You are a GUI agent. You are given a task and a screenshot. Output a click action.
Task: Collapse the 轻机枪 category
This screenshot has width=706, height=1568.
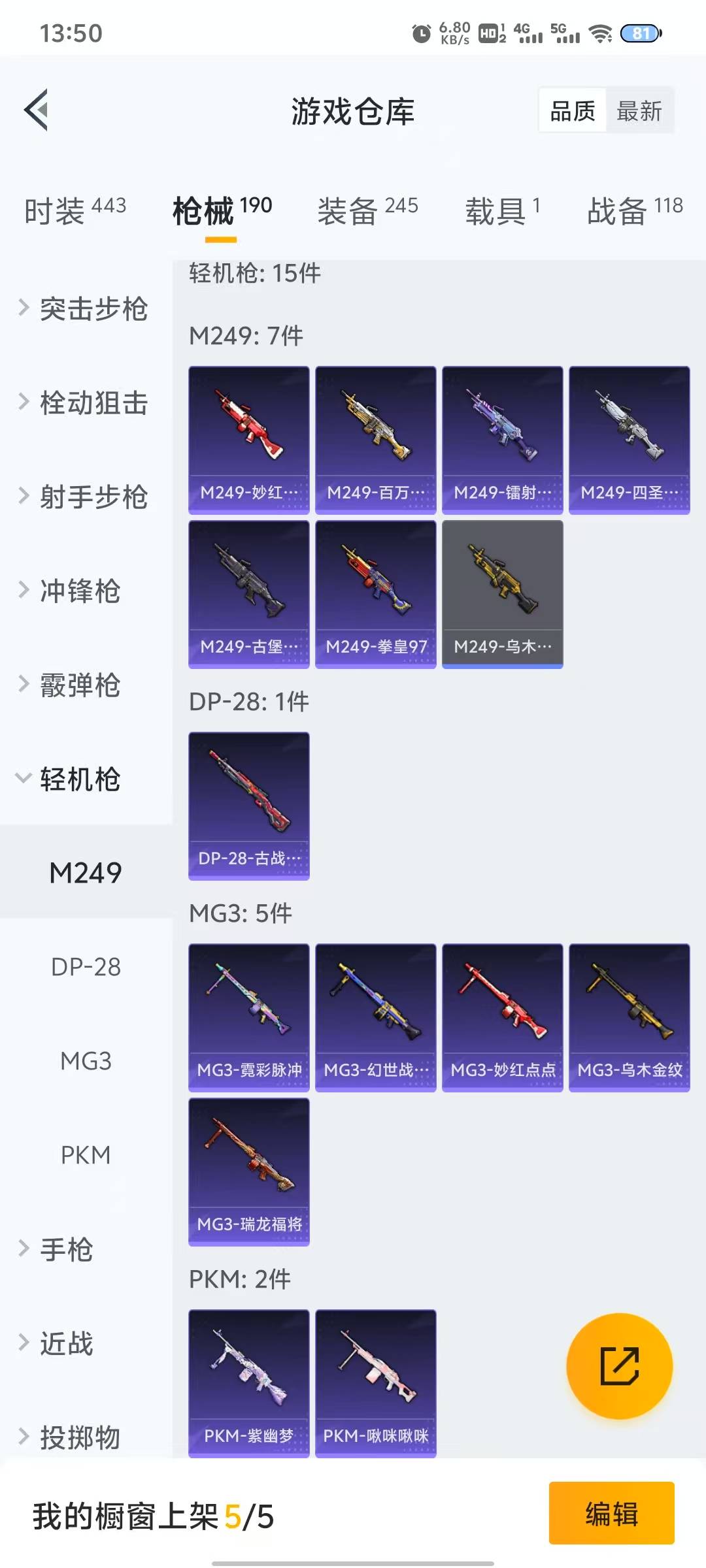coord(78,779)
